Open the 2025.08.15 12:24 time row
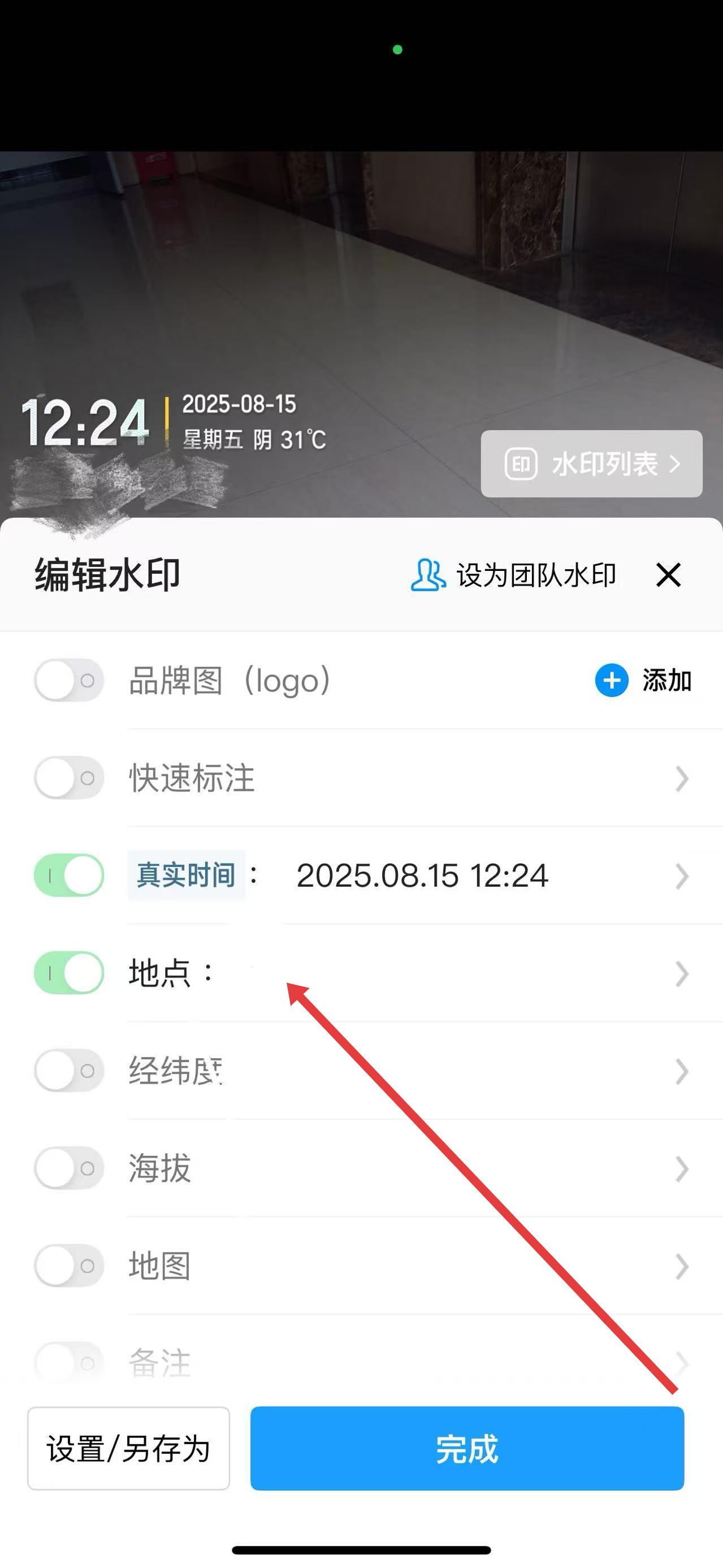Screen dimensions: 723x1568 [422, 876]
